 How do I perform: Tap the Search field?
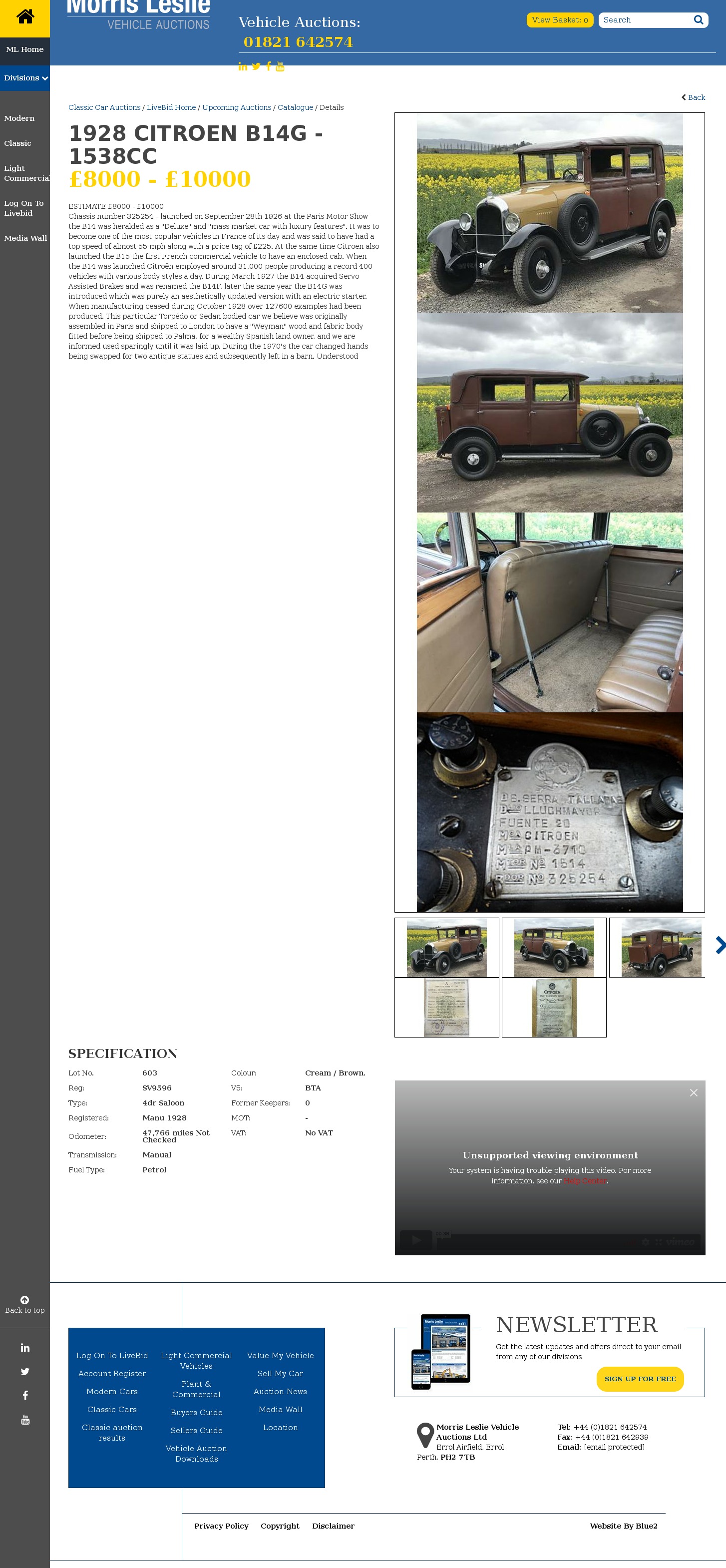tap(646, 20)
